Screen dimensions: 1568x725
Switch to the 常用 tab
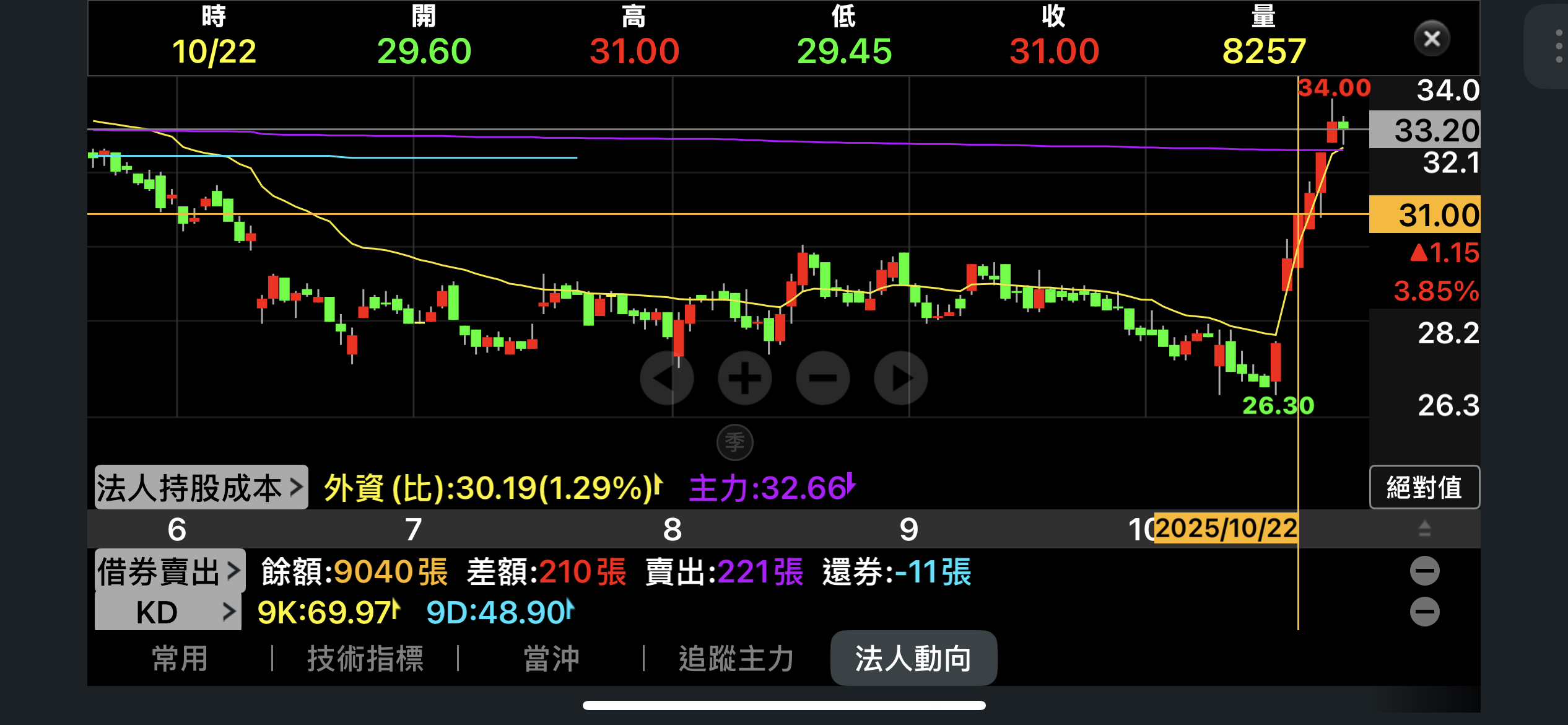(x=180, y=658)
